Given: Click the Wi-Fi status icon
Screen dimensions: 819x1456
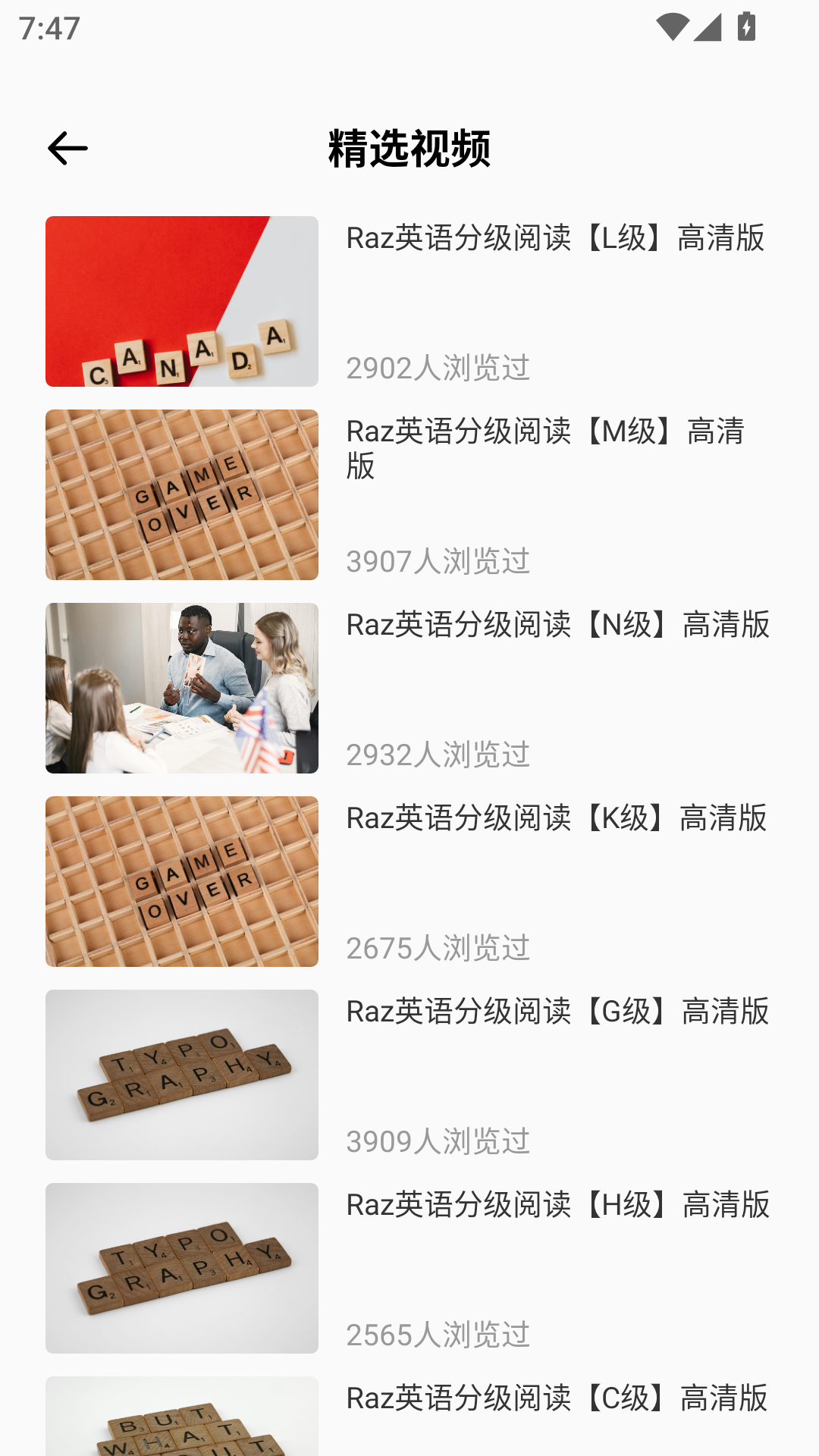Looking at the screenshot, I should (673, 26).
